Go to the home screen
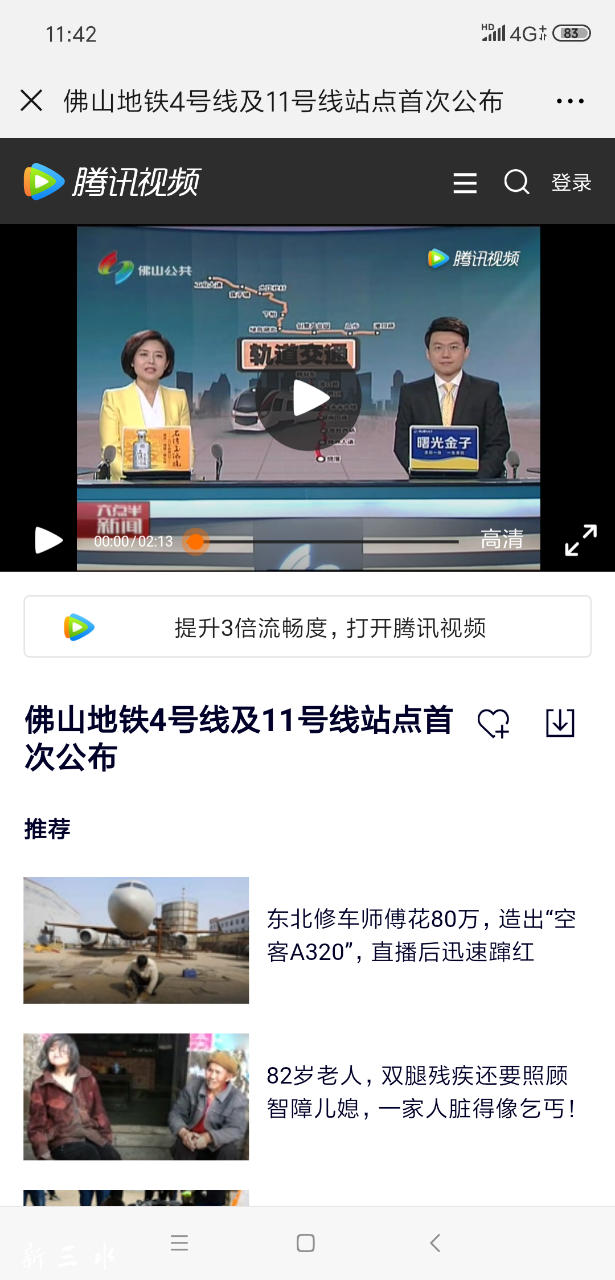 (x=306, y=1243)
